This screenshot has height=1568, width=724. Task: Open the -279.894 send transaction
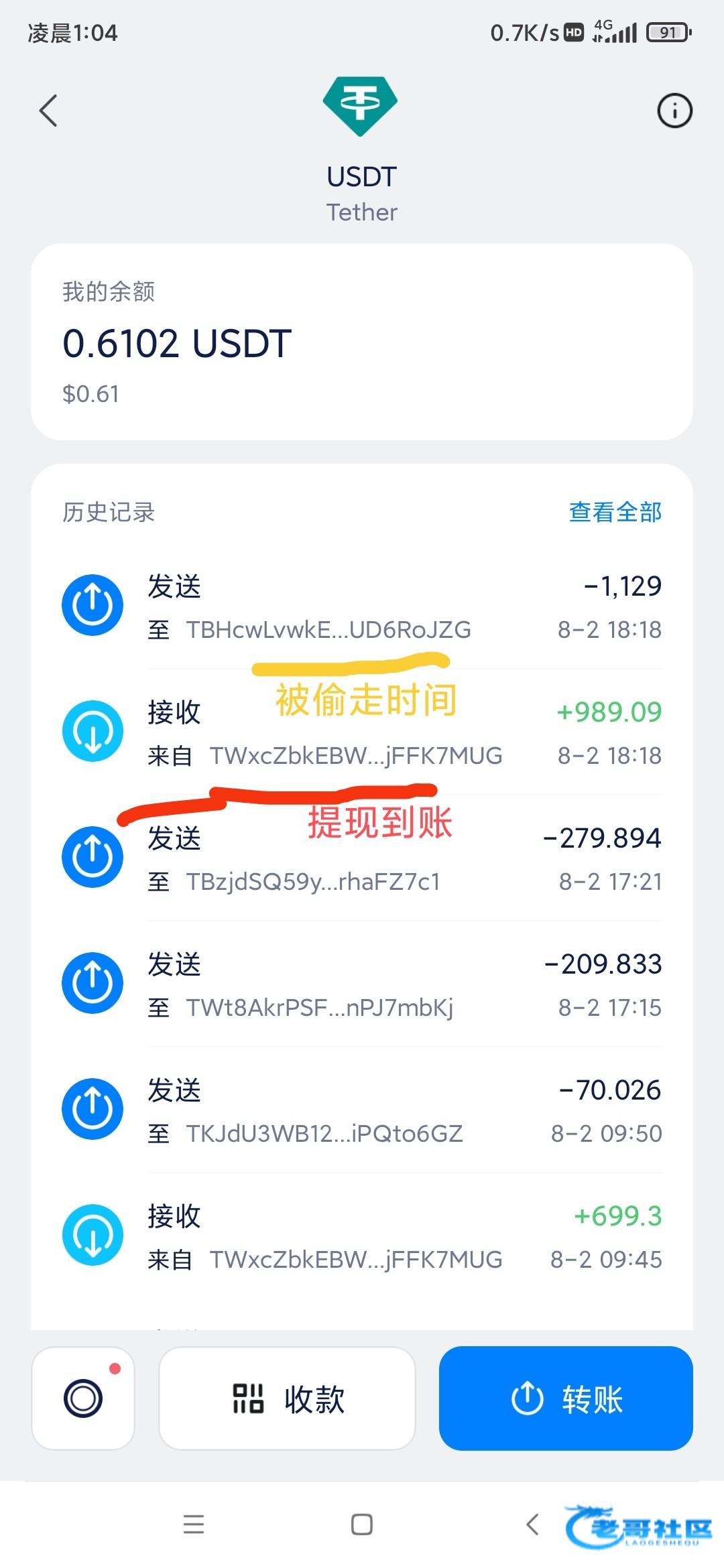[x=362, y=859]
